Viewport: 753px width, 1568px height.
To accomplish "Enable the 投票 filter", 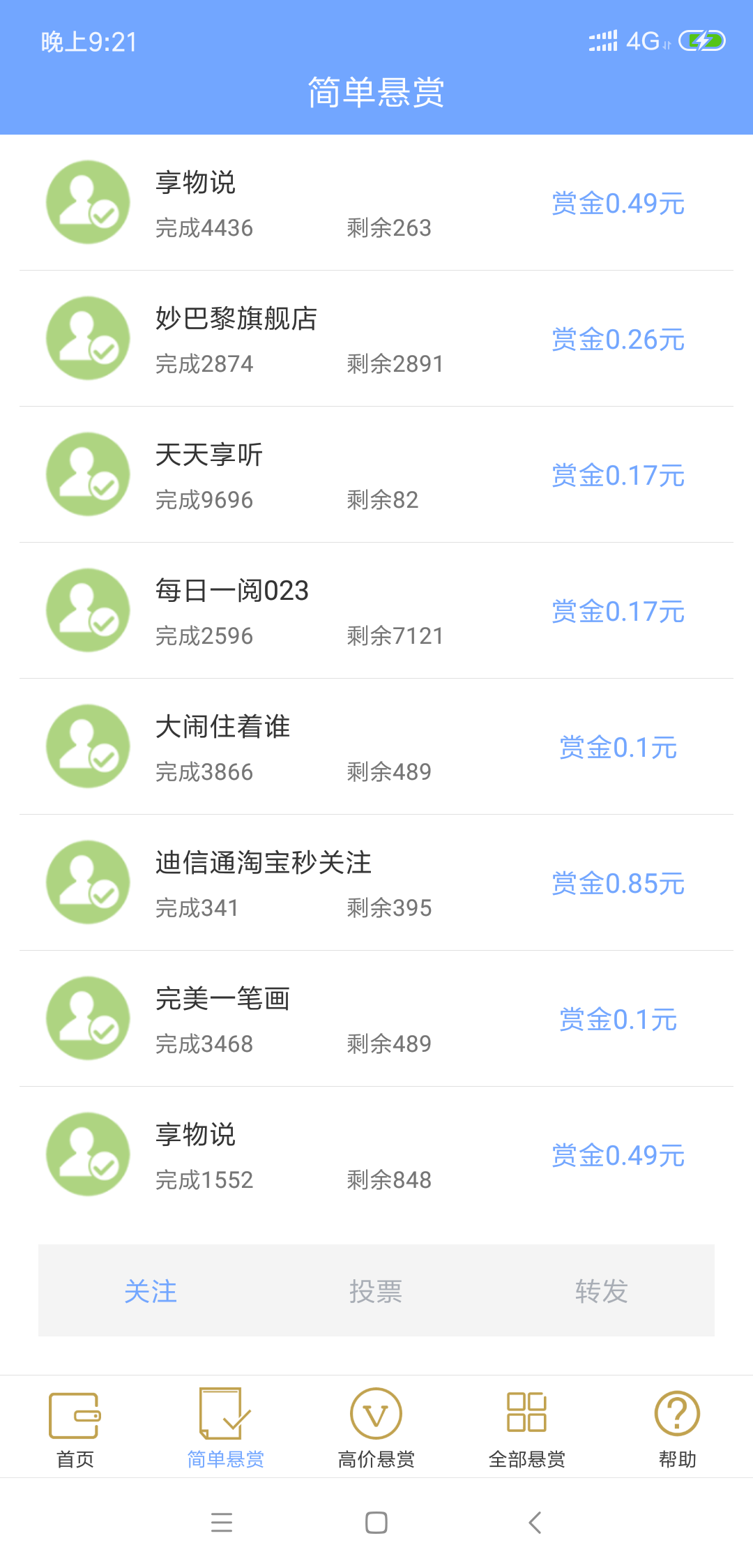I will [x=376, y=1291].
